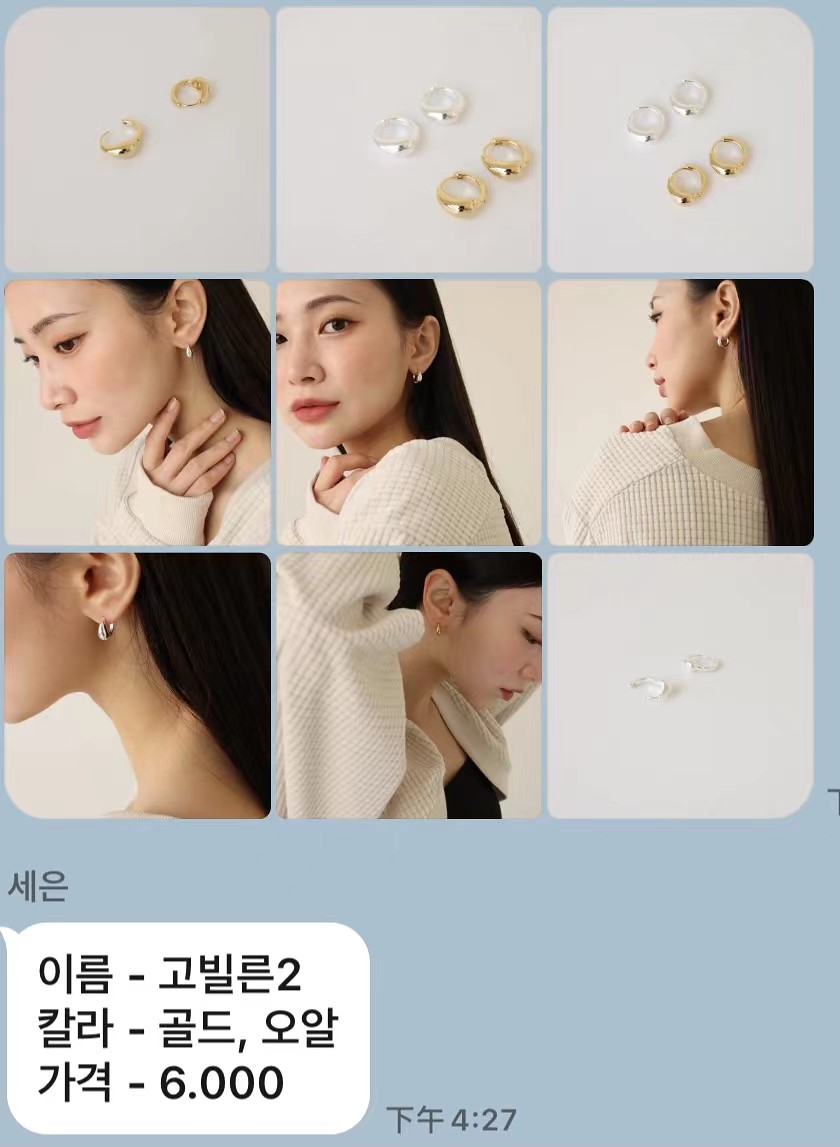The width and height of the screenshot is (840, 1147).
Task: View photo of woman facing camera, hand at chest
Action: click(408, 412)
